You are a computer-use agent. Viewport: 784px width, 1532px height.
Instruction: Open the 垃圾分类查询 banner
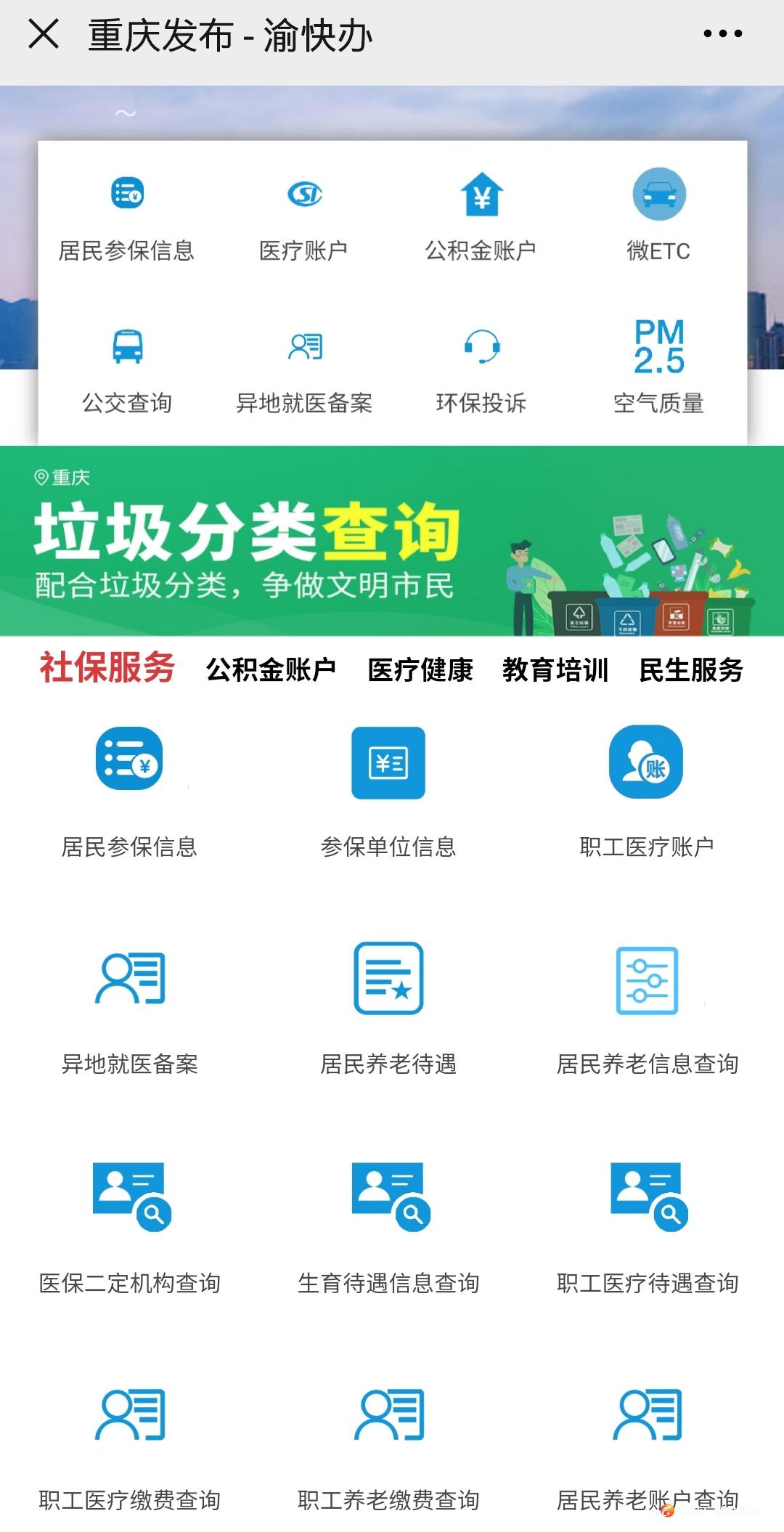392,541
